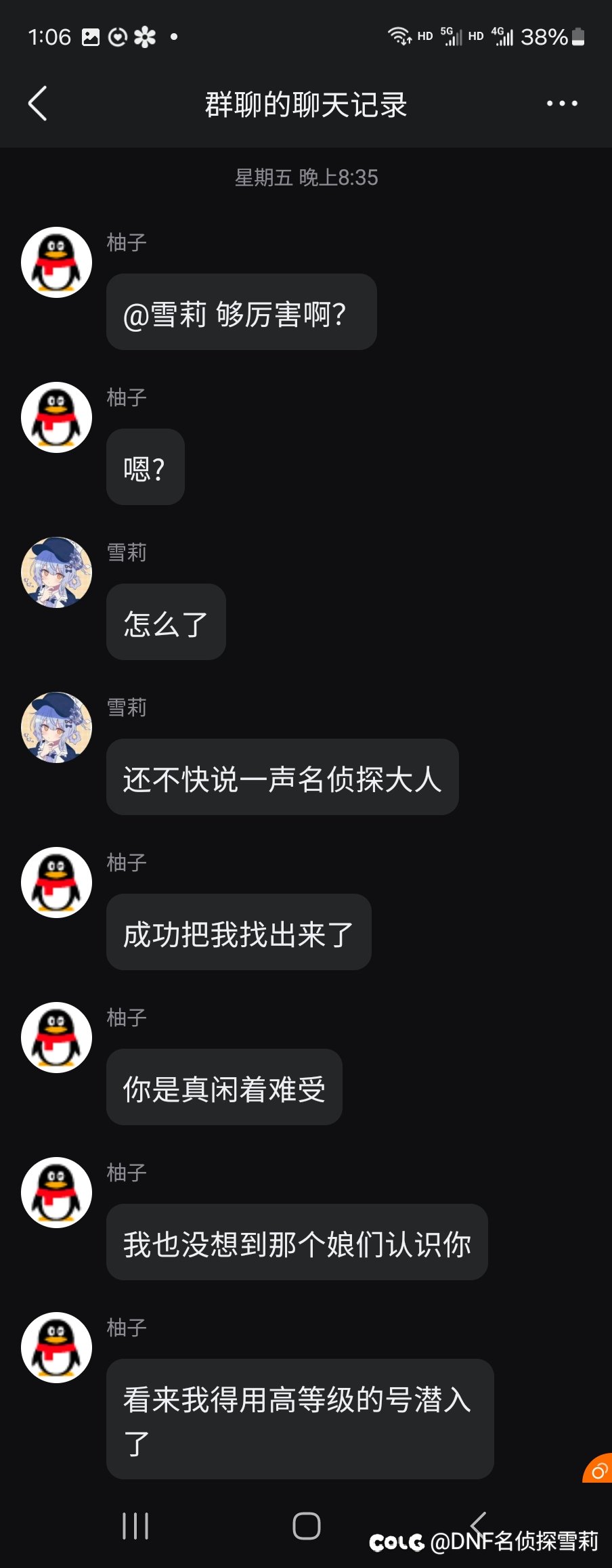Viewport: 612px width, 1568px height.
Task: Go back from the chat record page
Action: (x=38, y=104)
